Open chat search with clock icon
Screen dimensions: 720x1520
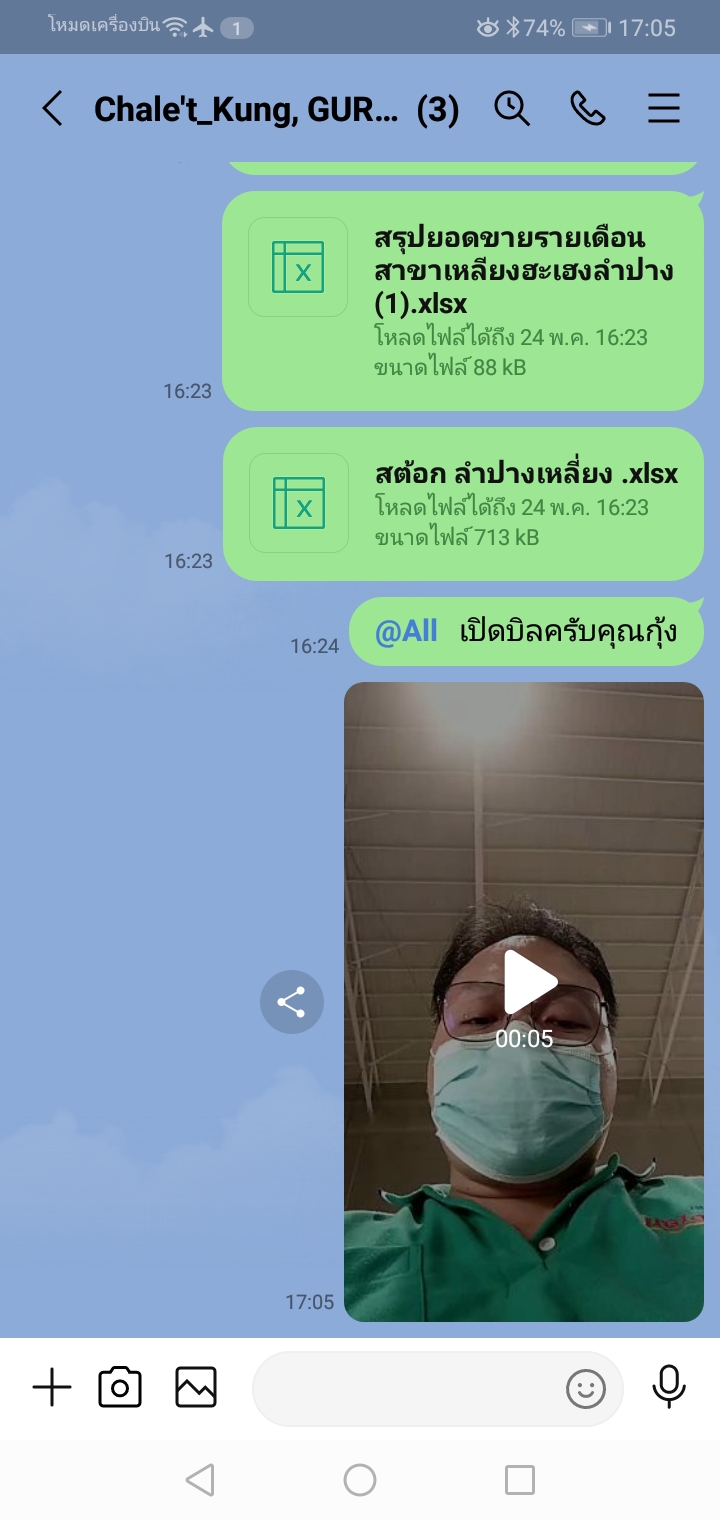click(512, 108)
